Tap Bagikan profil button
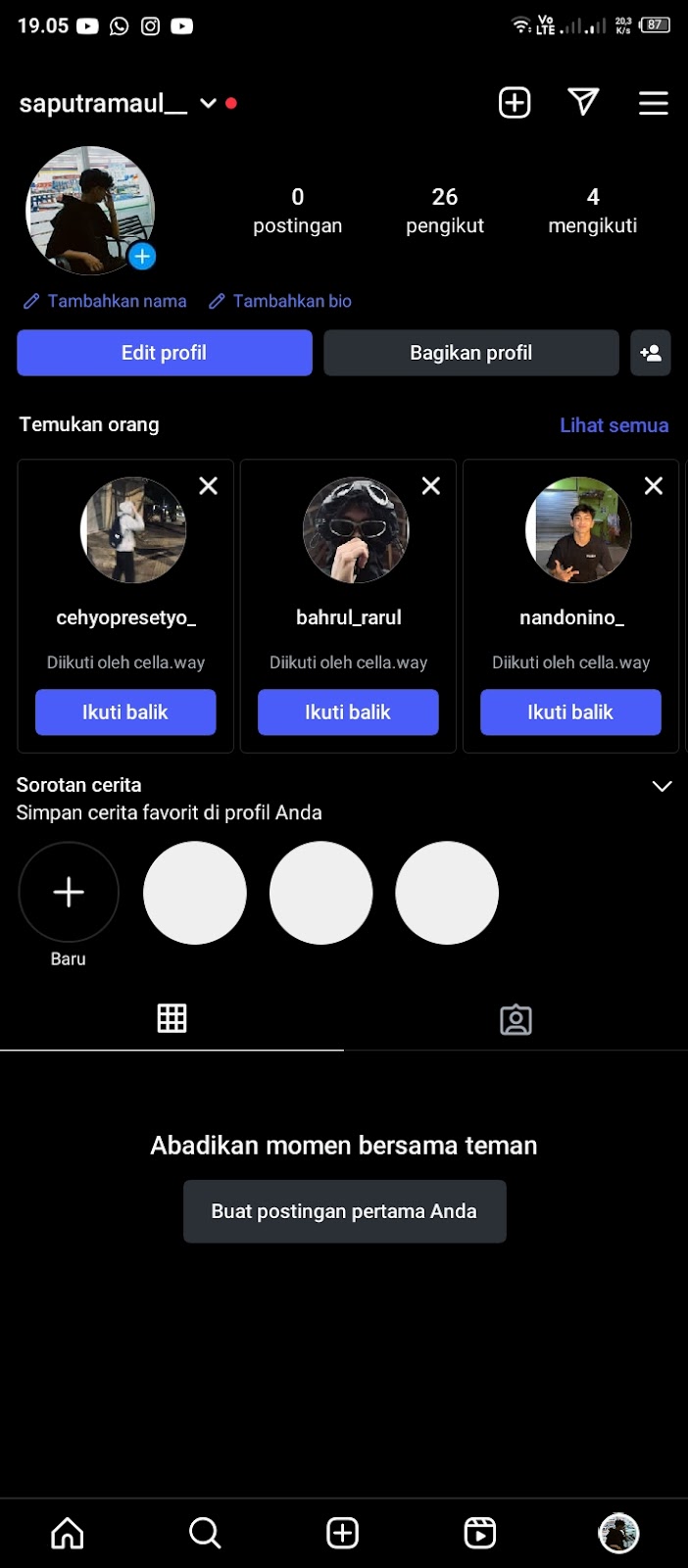The width and height of the screenshot is (688, 1568). 470,353
